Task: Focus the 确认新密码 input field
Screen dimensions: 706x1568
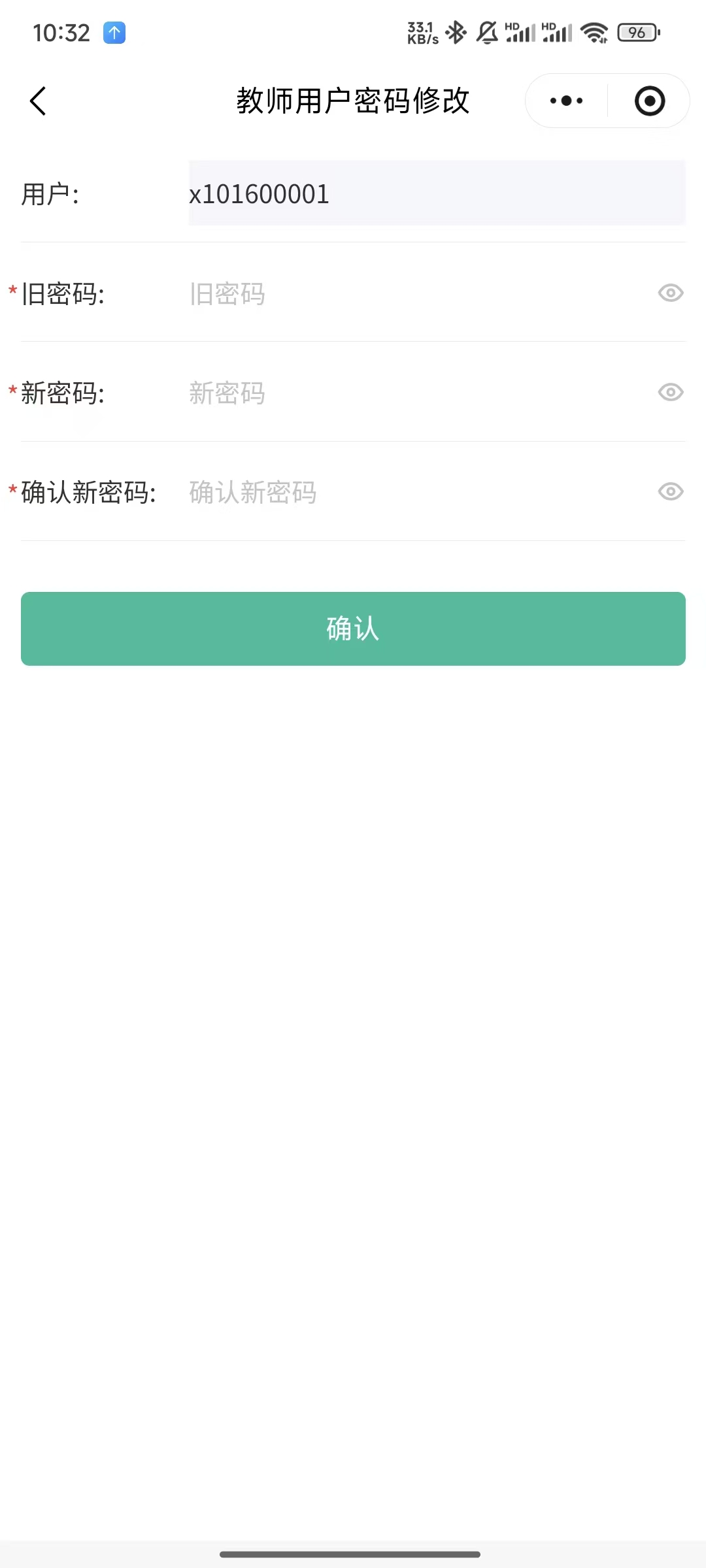Action: coord(412,493)
